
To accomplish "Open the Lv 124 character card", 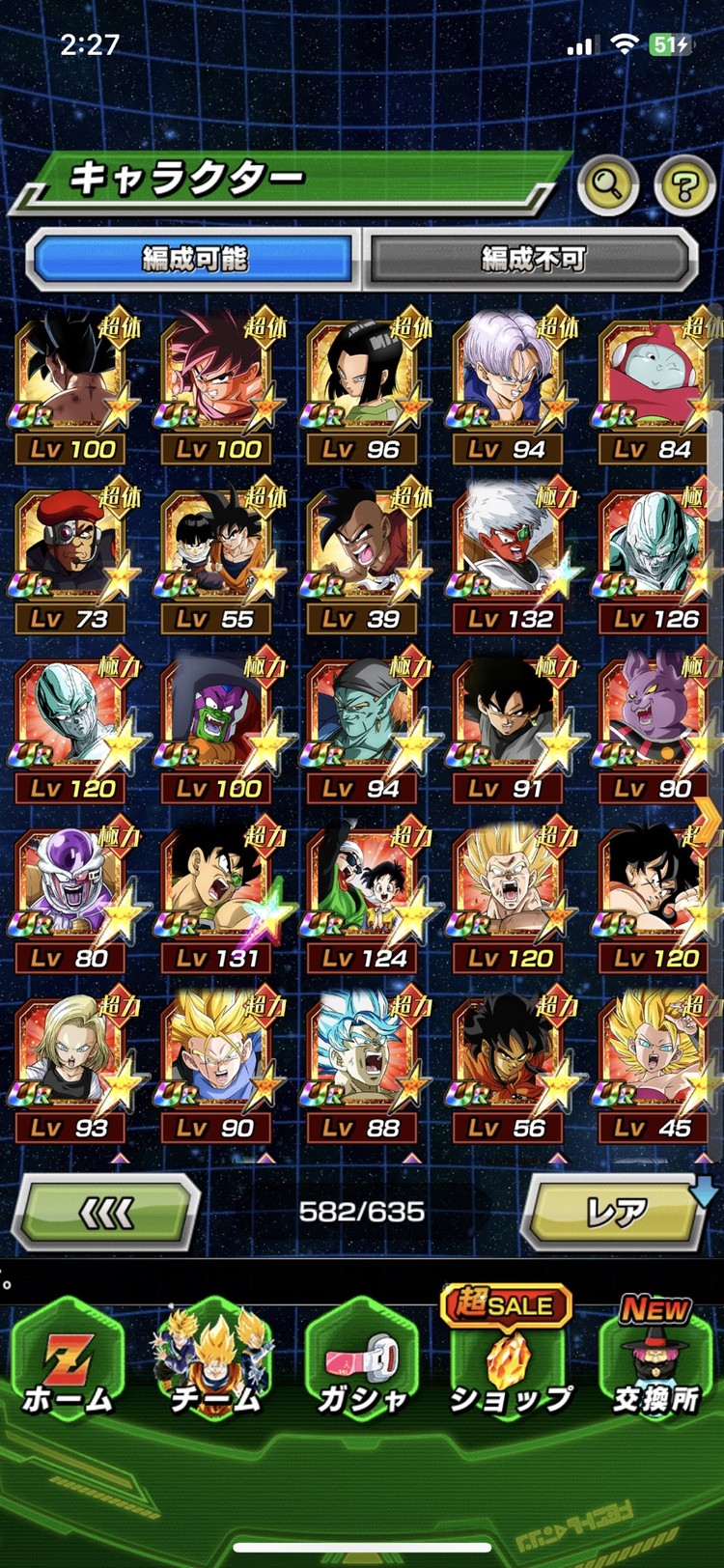I will [x=362, y=898].
